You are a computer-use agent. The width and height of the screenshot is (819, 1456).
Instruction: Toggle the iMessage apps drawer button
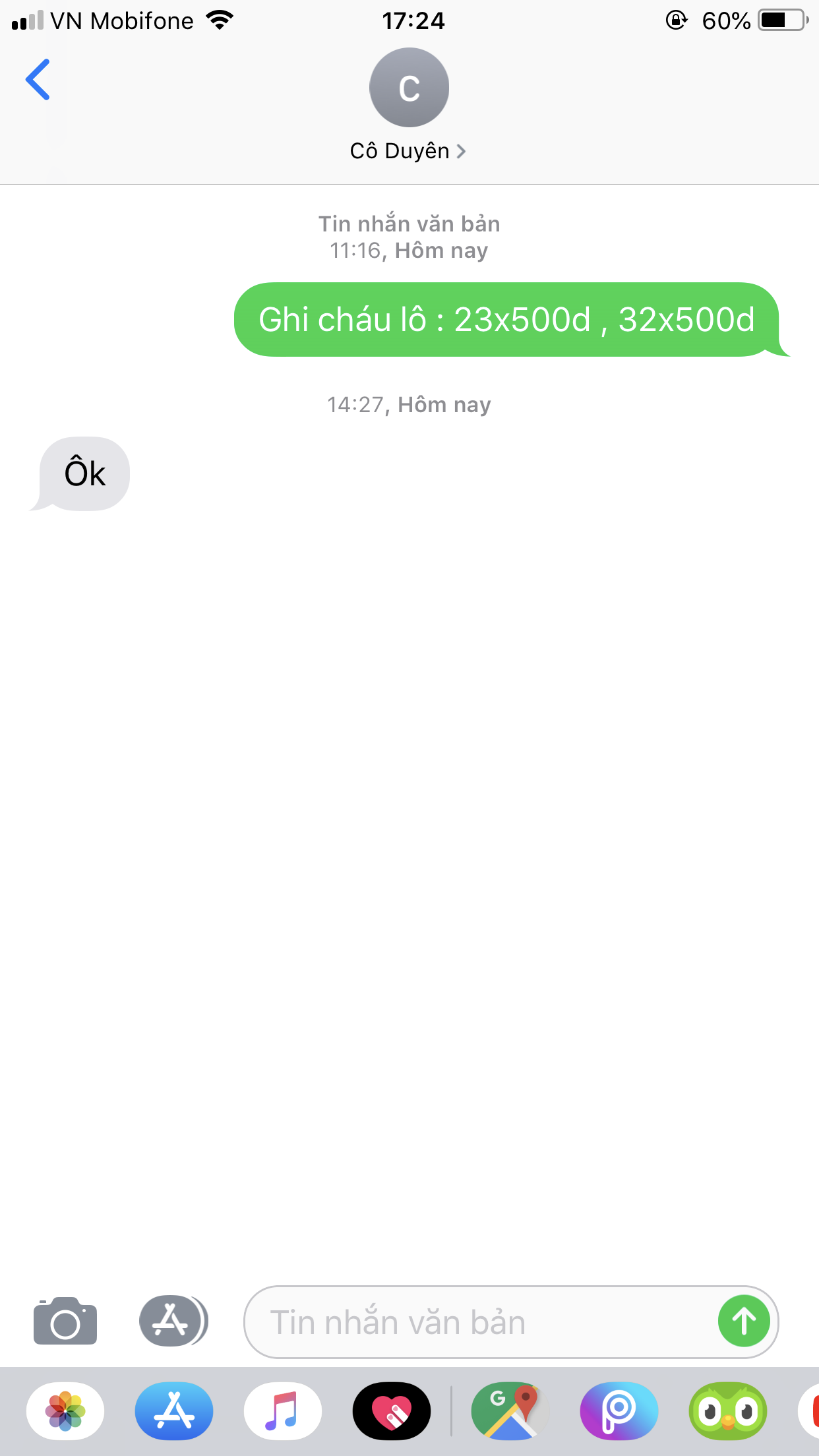(x=173, y=1321)
